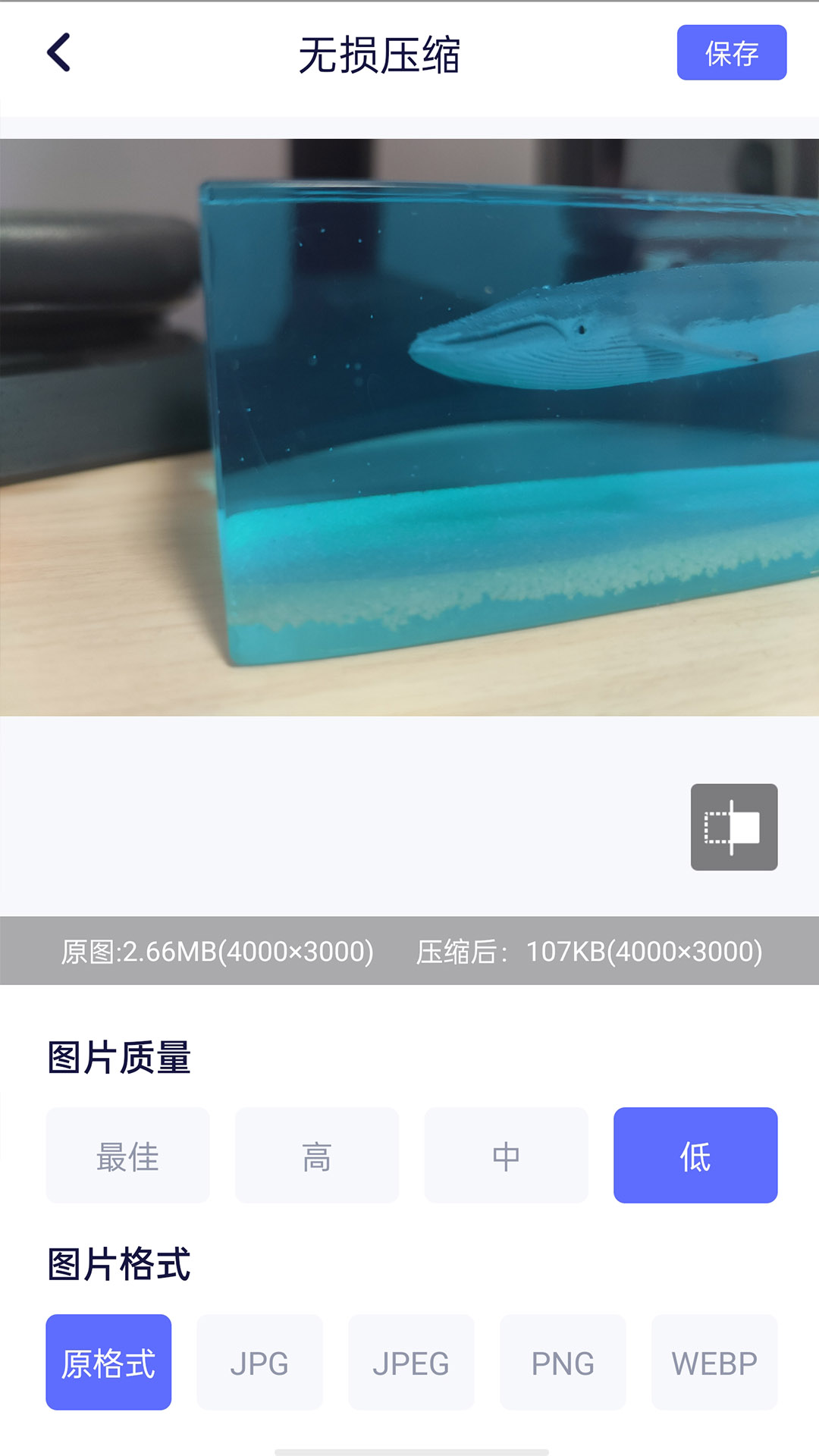Screen dimensions: 819x1456
Task: Open the before/after compare icon
Action: 733,827
